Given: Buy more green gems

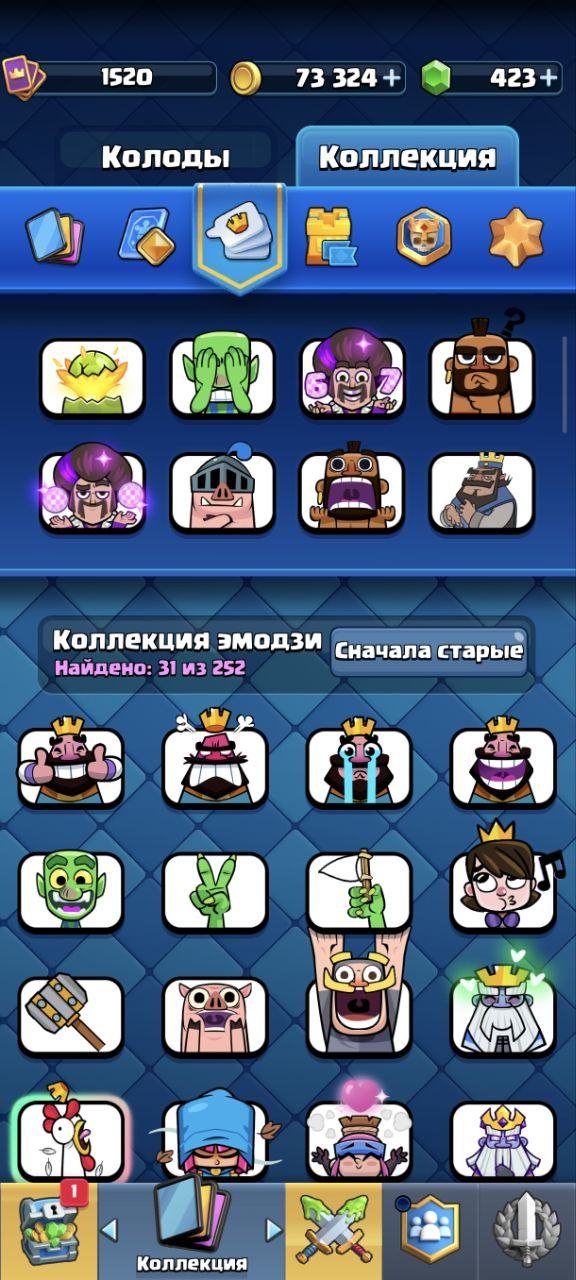Looking at the screenshot, I should [x=549, y=78].
